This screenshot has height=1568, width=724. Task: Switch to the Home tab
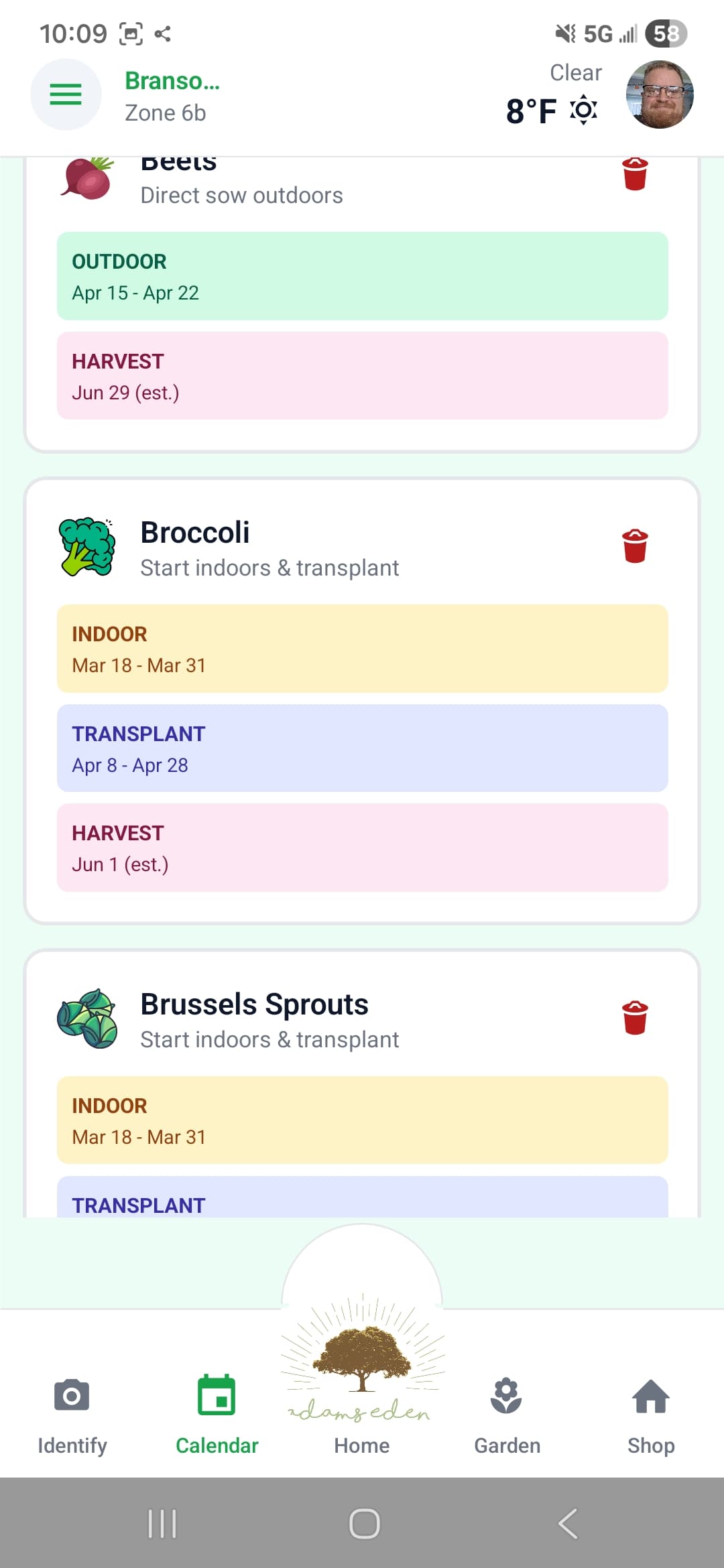pyautogui.click(x=362, y=1445)
